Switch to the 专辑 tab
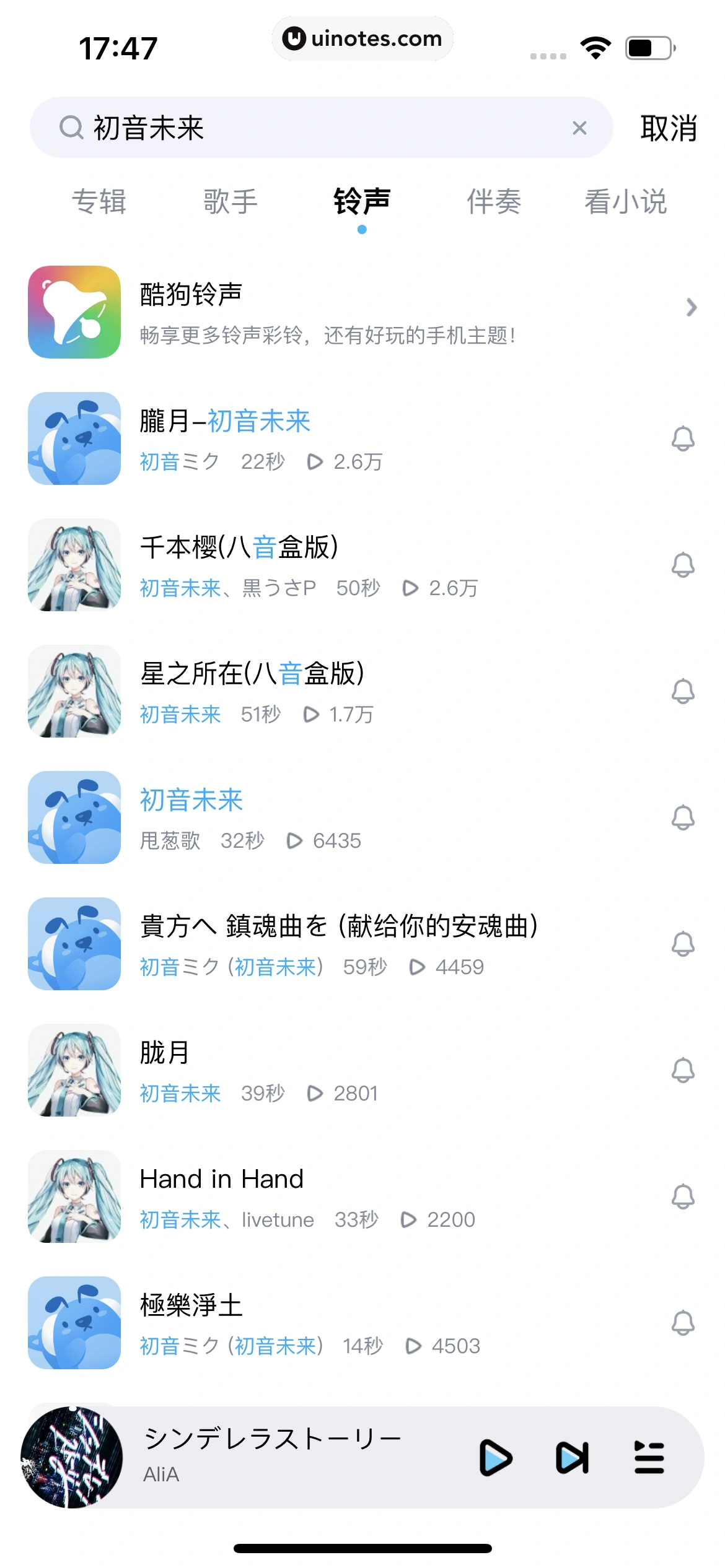 tap(99, 202)
